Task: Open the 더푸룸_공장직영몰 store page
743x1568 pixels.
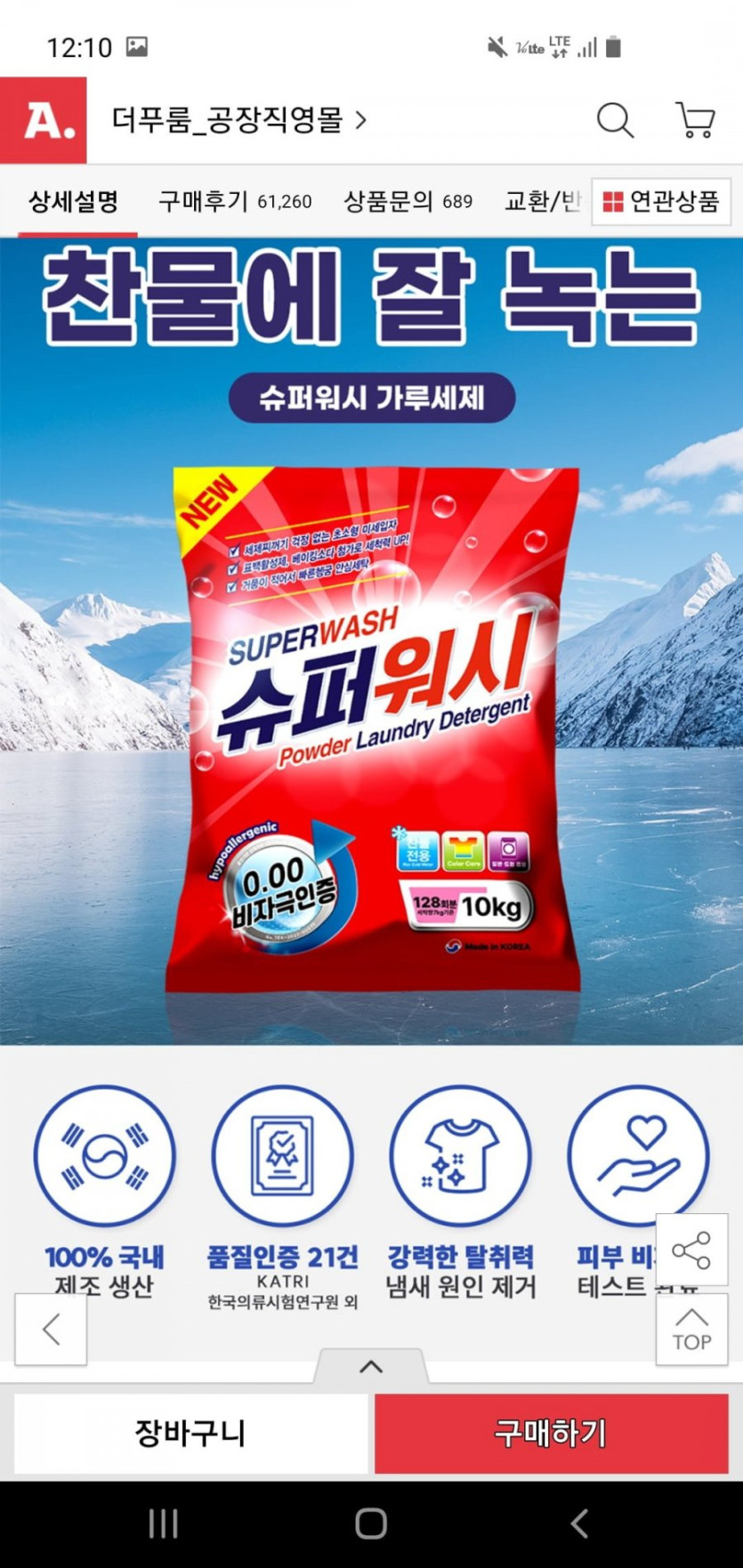Action: pyautogui.click(x=238, y=120)
